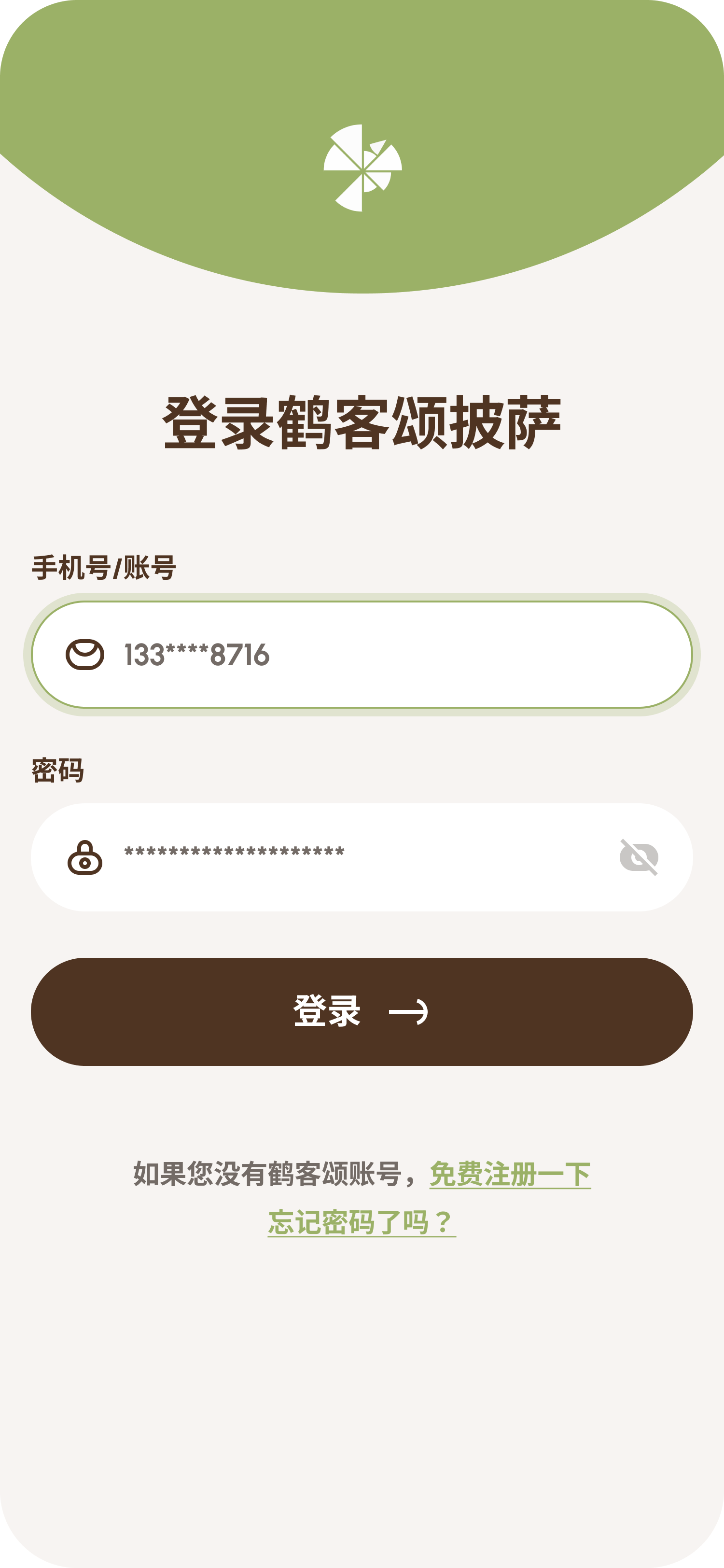The width and height of the screenshot is (724, 1568).
Task: Open 忘记密码了吗？ link
Action: click(362, 1222)
